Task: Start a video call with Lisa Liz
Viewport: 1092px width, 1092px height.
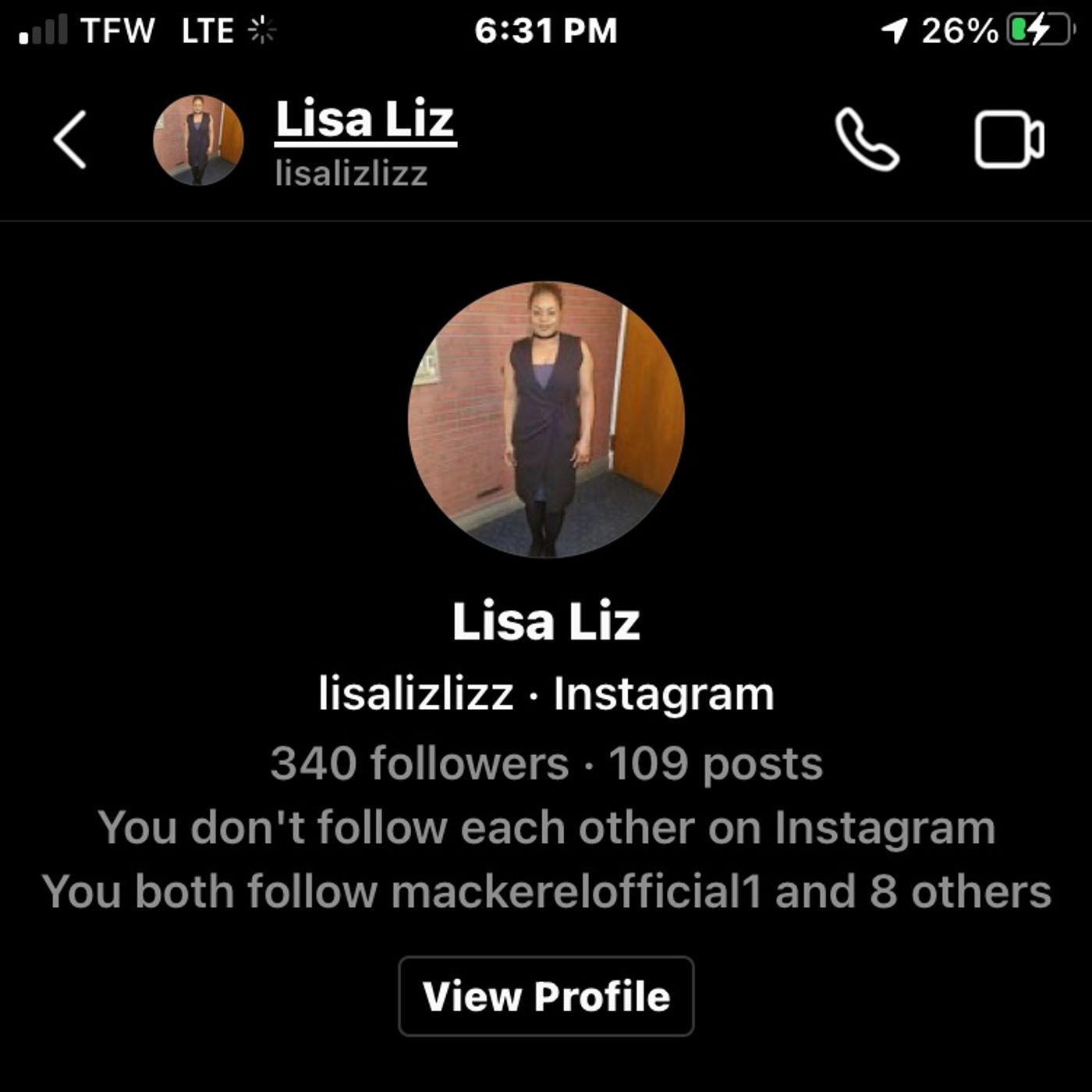Action: pyautogui.click(x=1009, y=140)
